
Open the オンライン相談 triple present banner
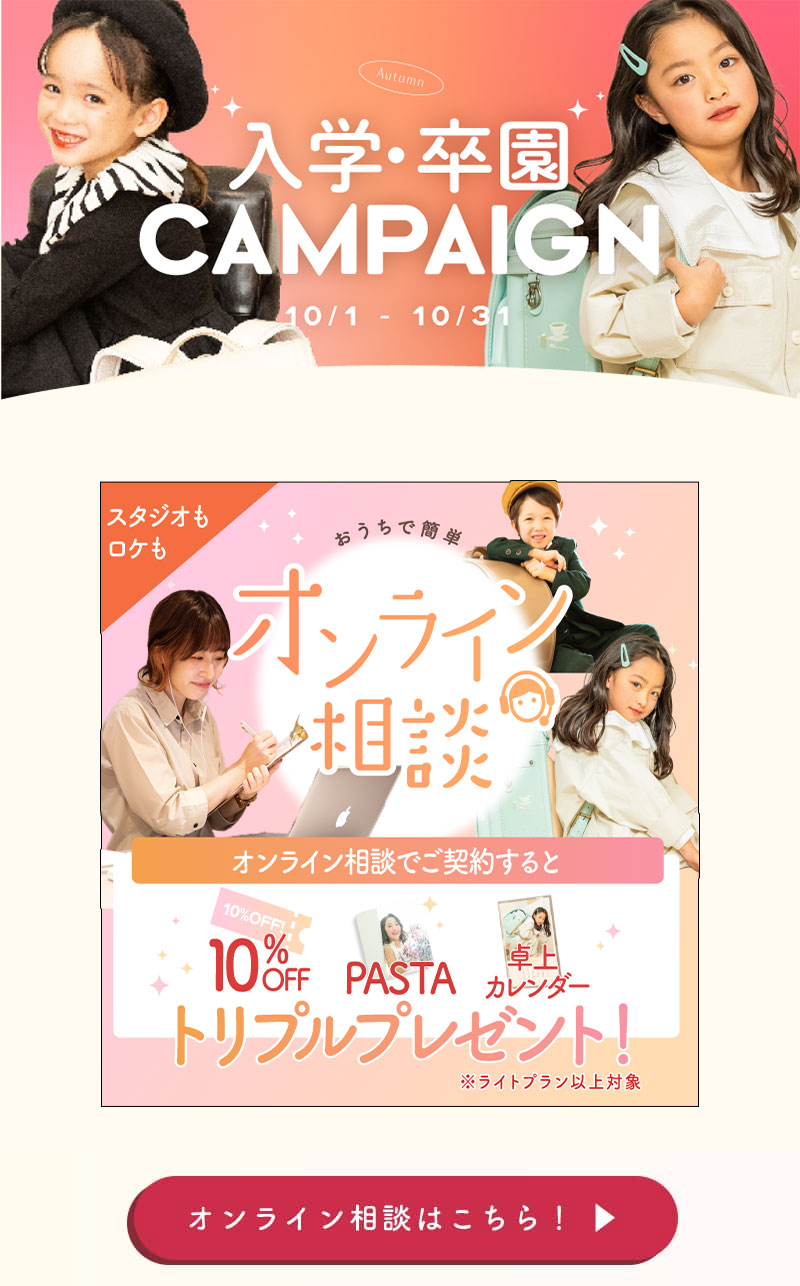tap(400, 794)
